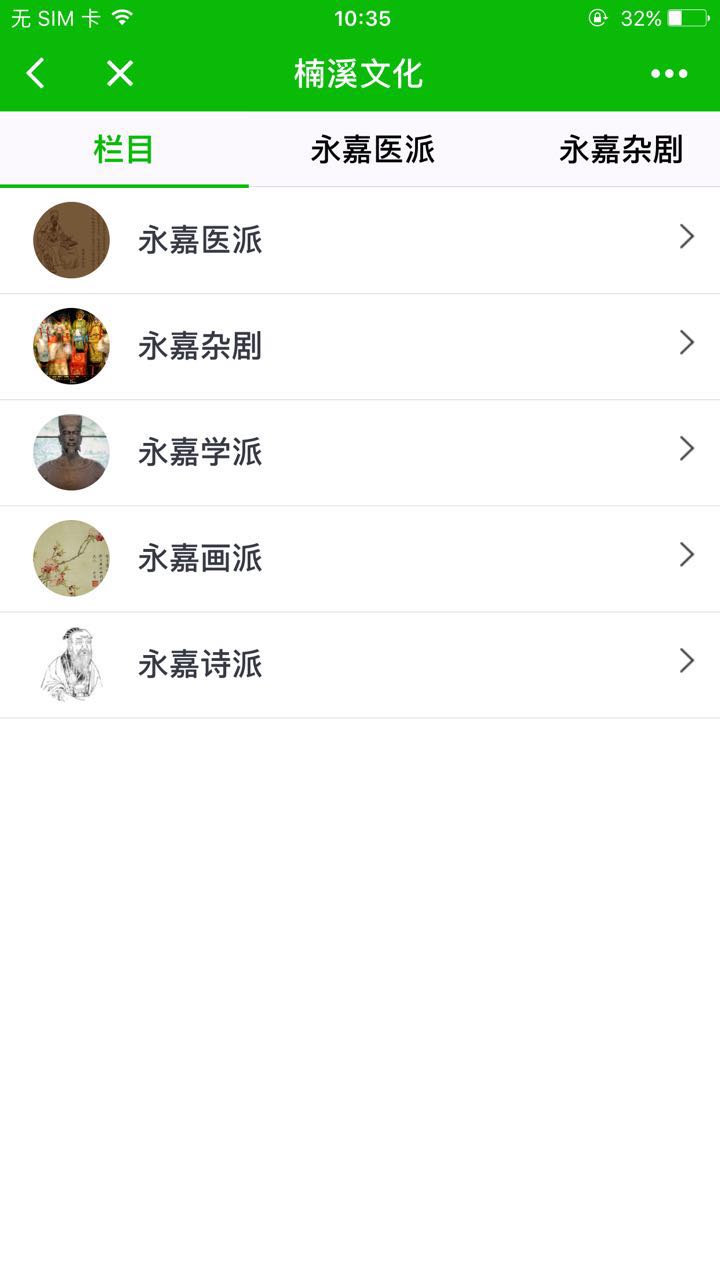Open the 永嘉杂剧 list row
Viewport: 720px width, 1280px height.
pyautogui.click(x=360, y=346)
